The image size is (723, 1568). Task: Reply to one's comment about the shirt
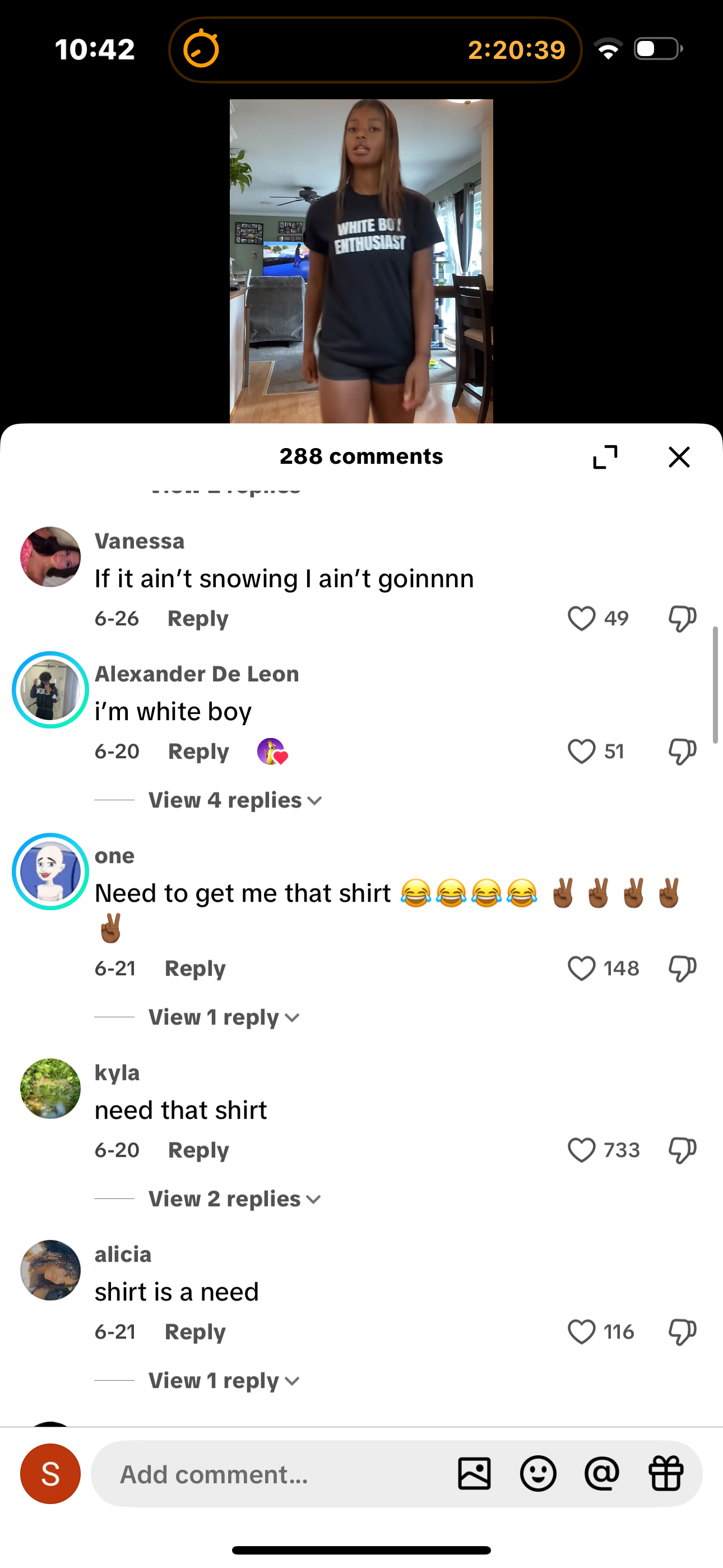(194, 969)
